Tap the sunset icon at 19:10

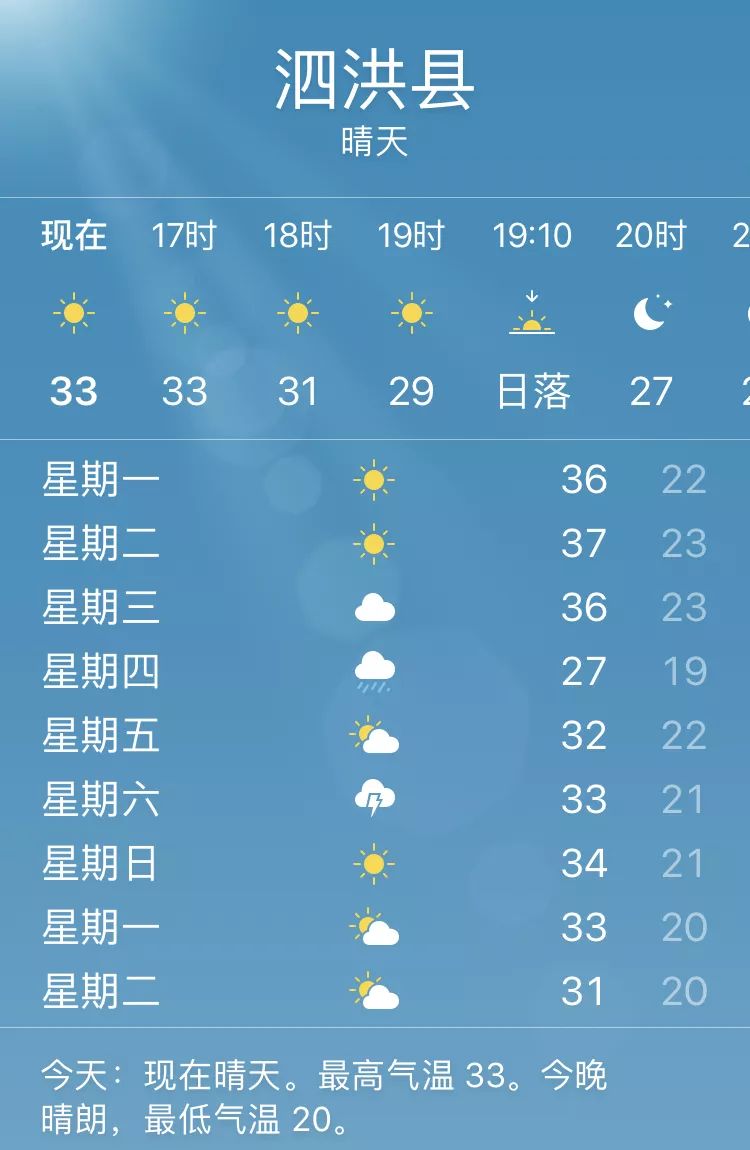[x=533, y=313]
